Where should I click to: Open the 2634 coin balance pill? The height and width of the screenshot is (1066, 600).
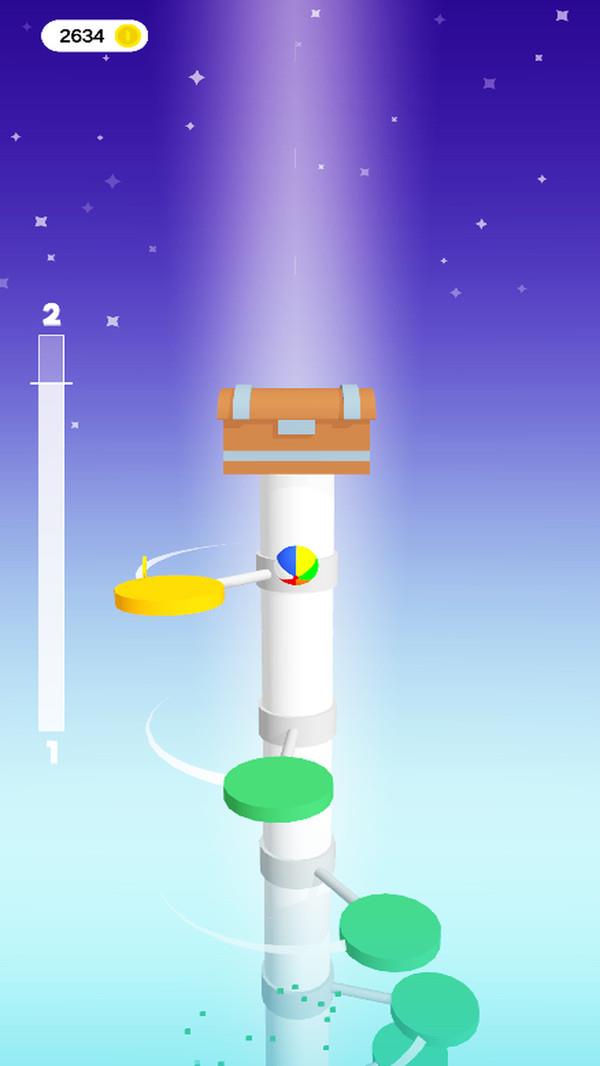click(x=94, y=36)
